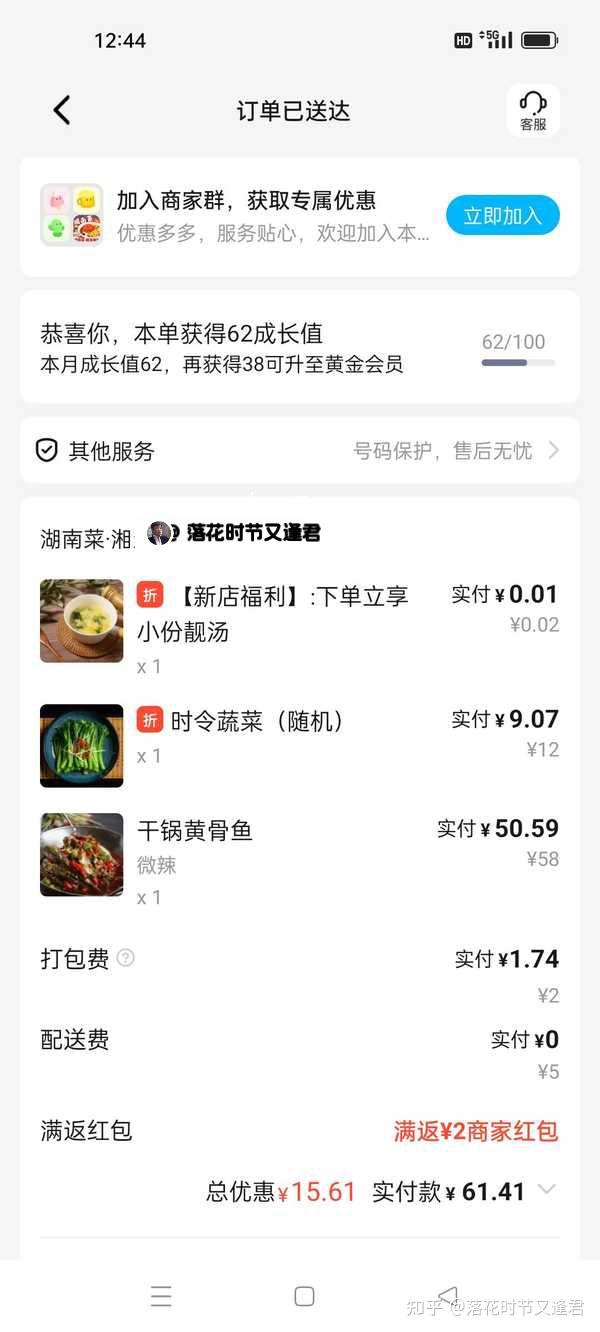Go back using the top arrow
This screenshot has width=600, height=1332.
62,110
